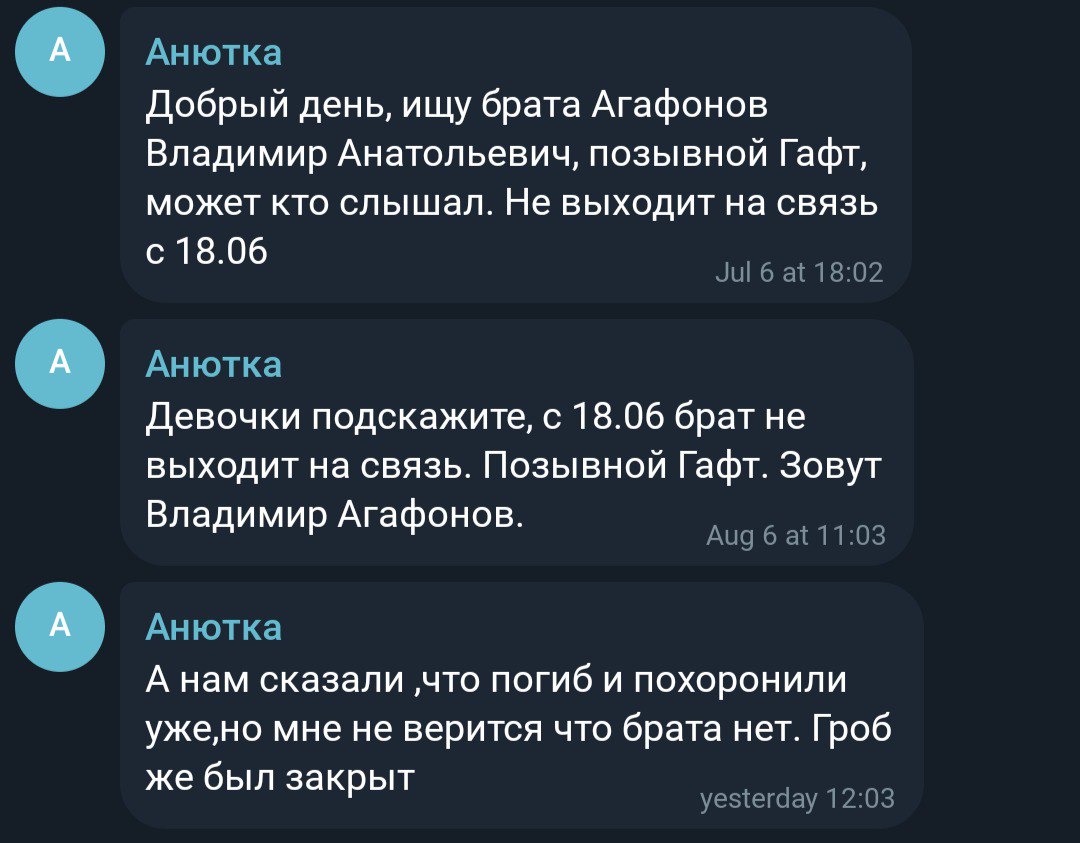Screen dimensions: 1080x843
Task: Tap sender name Анютка on Aug 6 message
Action: [213, 365]
